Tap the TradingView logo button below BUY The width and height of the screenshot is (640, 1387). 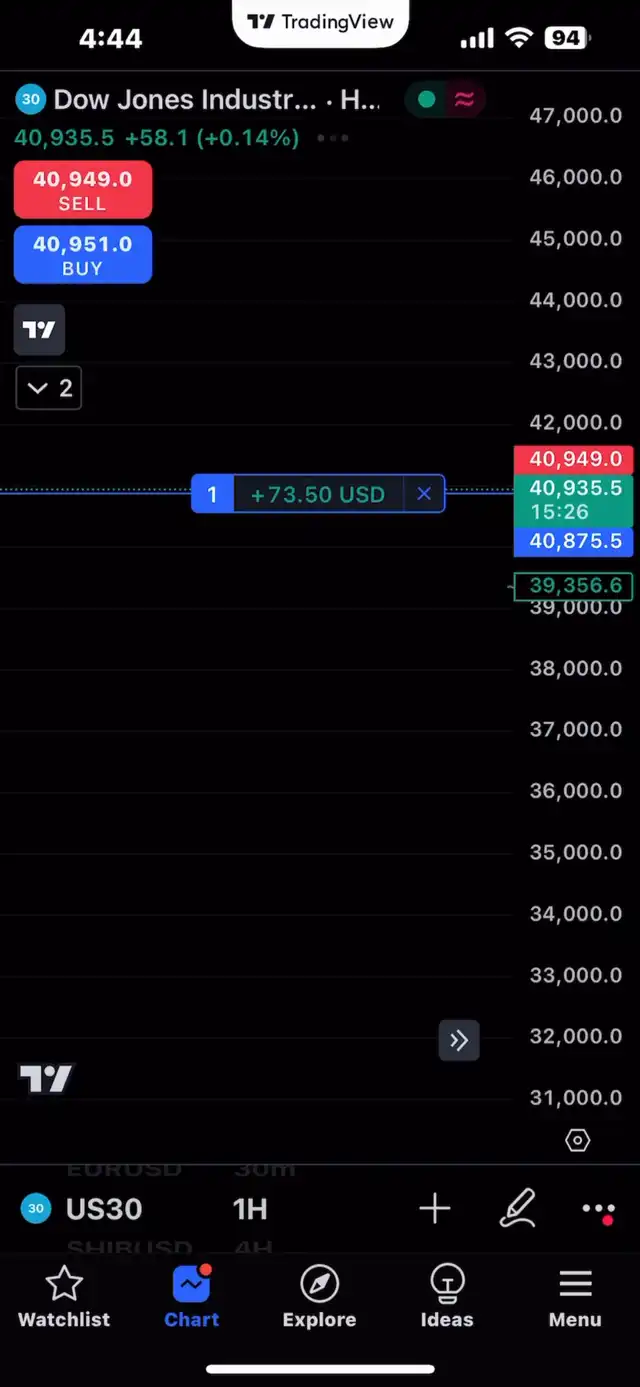coord(39,330)
